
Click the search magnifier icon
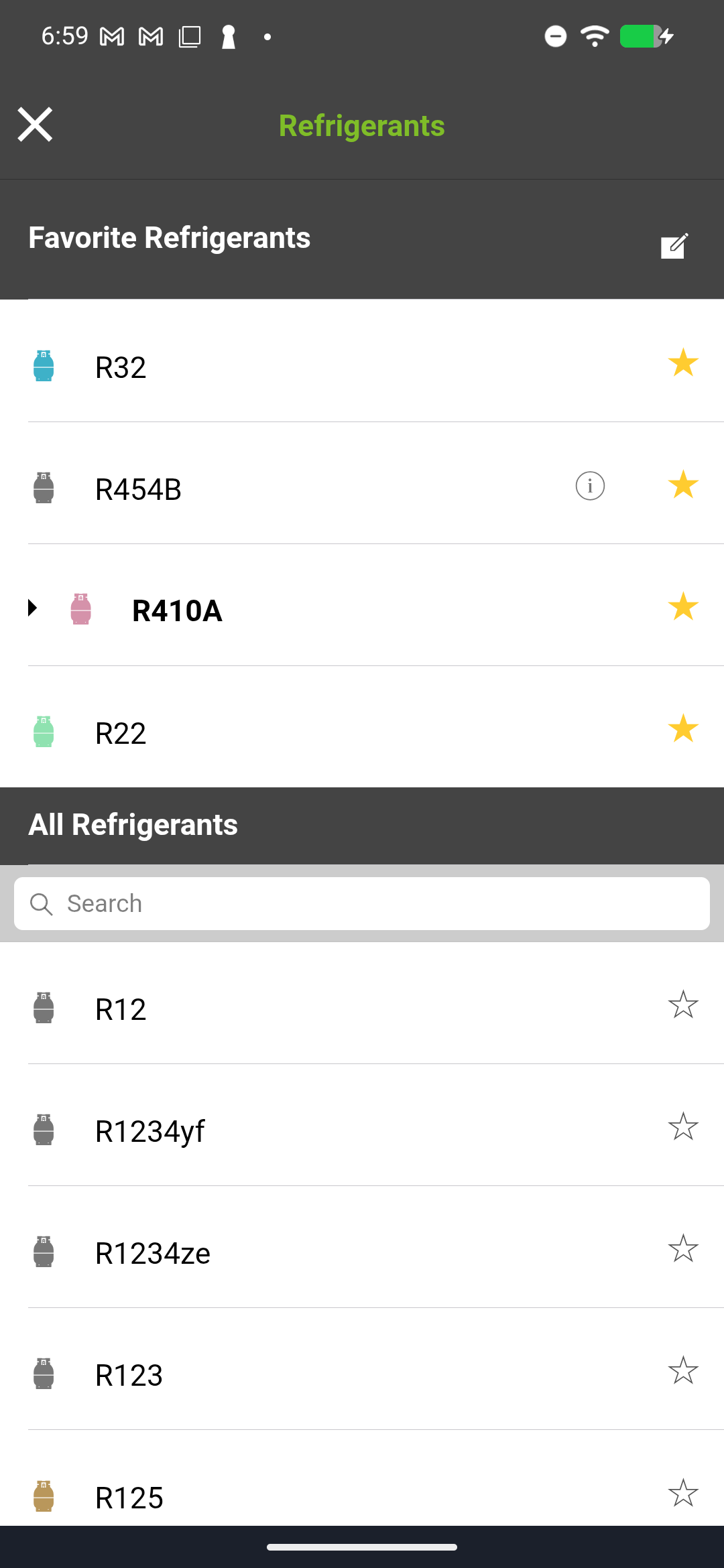(42, 903)
